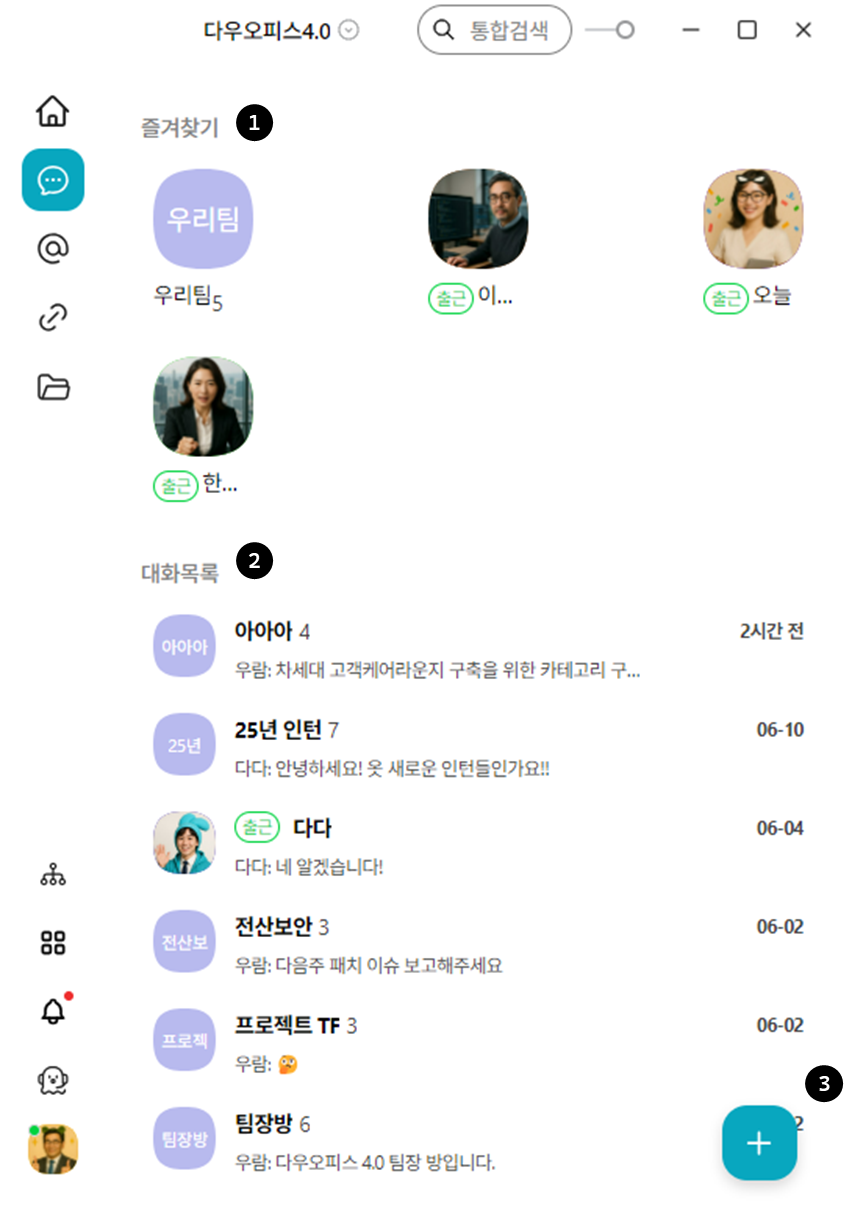The image size is (844, 1207).
Task: Open my profile avatar in the sidebar
Action: pos(53,1149)
